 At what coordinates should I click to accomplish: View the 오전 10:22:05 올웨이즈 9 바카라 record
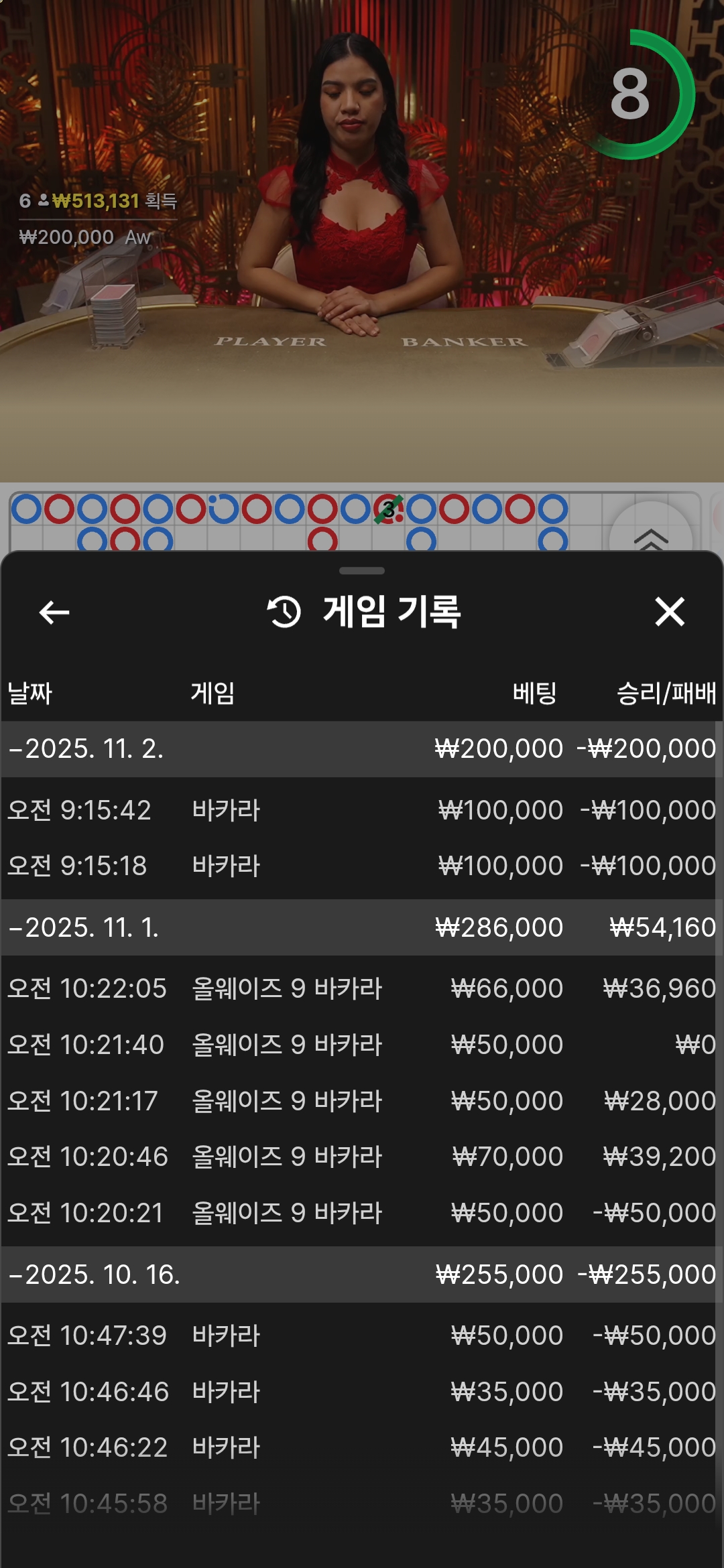(362, 988)
